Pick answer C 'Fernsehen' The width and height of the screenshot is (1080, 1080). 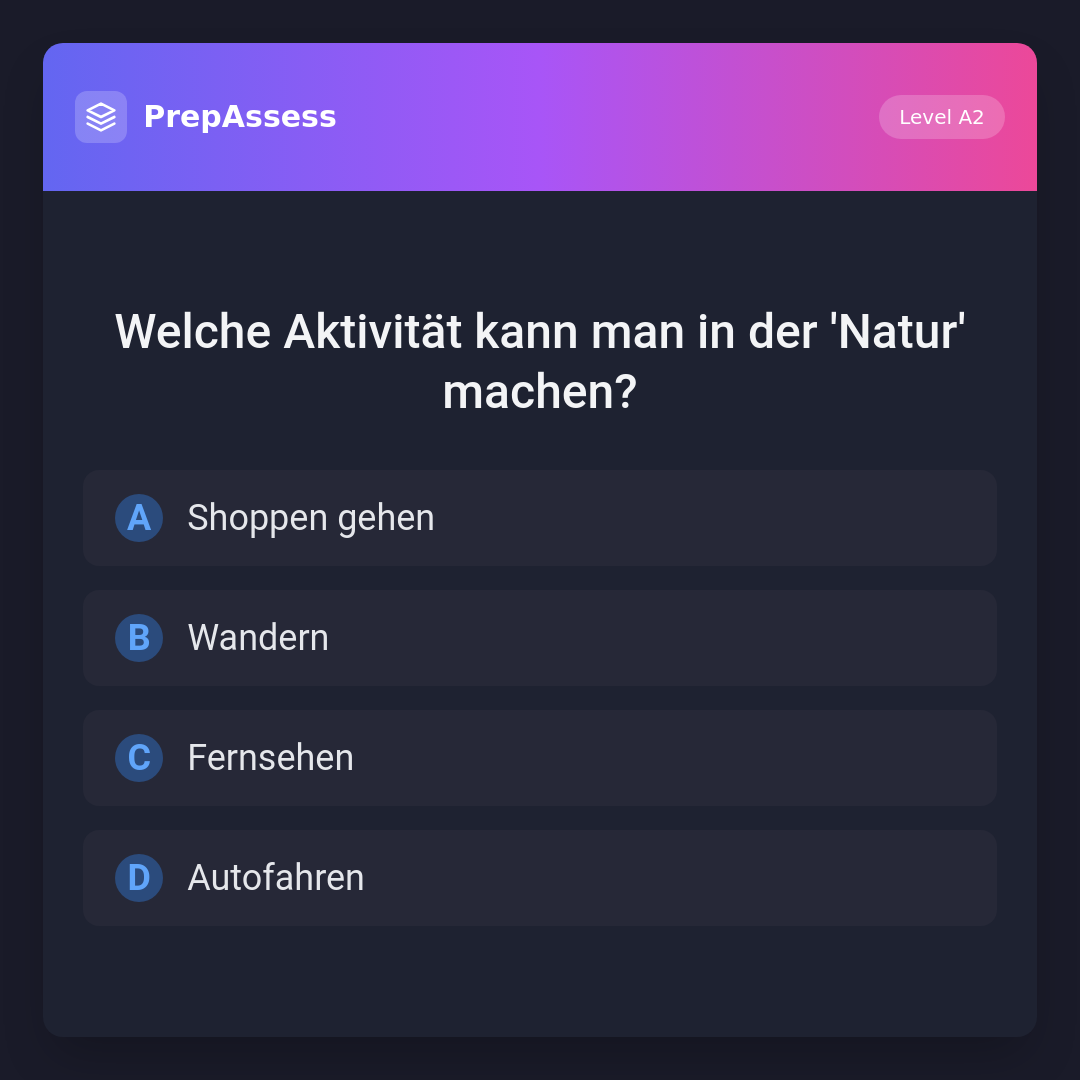540,758
